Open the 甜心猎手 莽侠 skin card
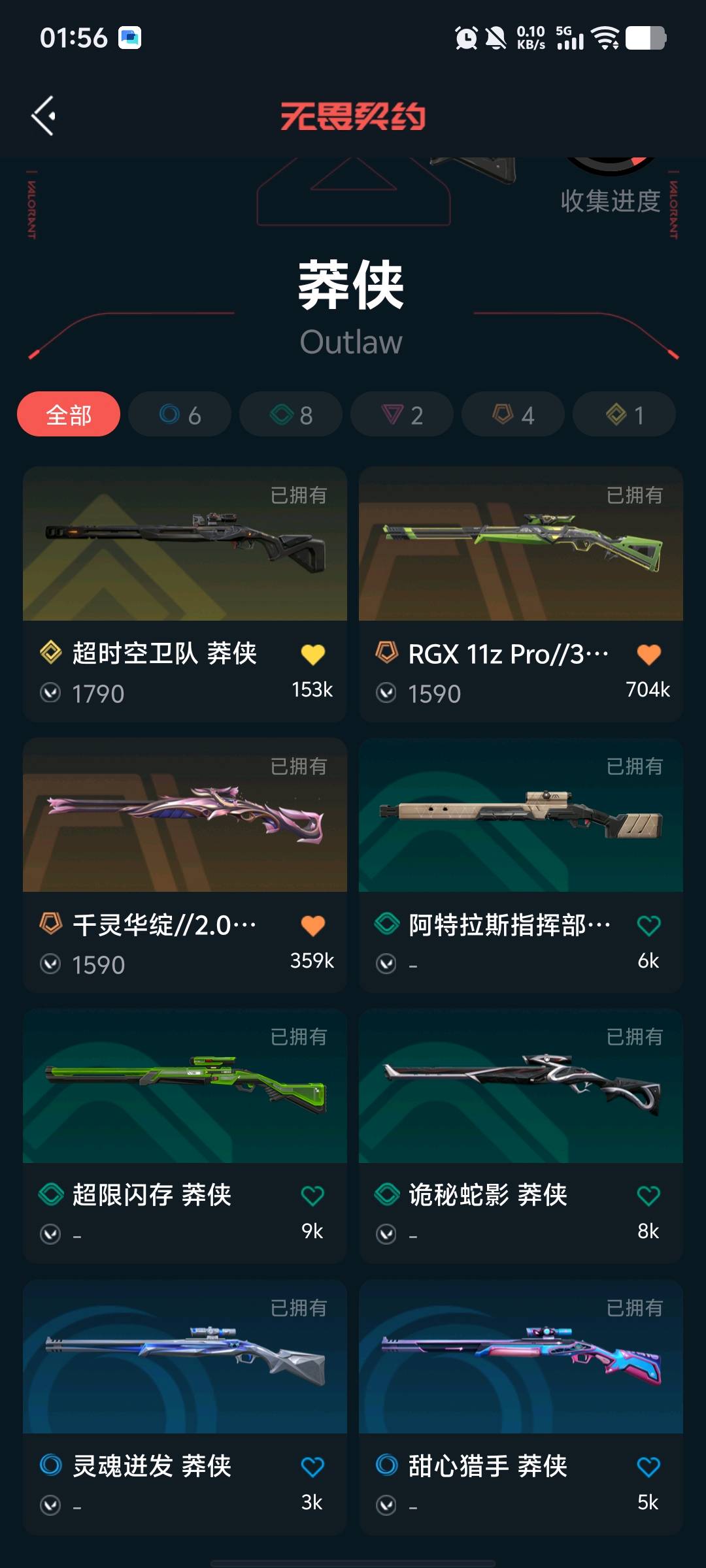 click(521, 1407)
